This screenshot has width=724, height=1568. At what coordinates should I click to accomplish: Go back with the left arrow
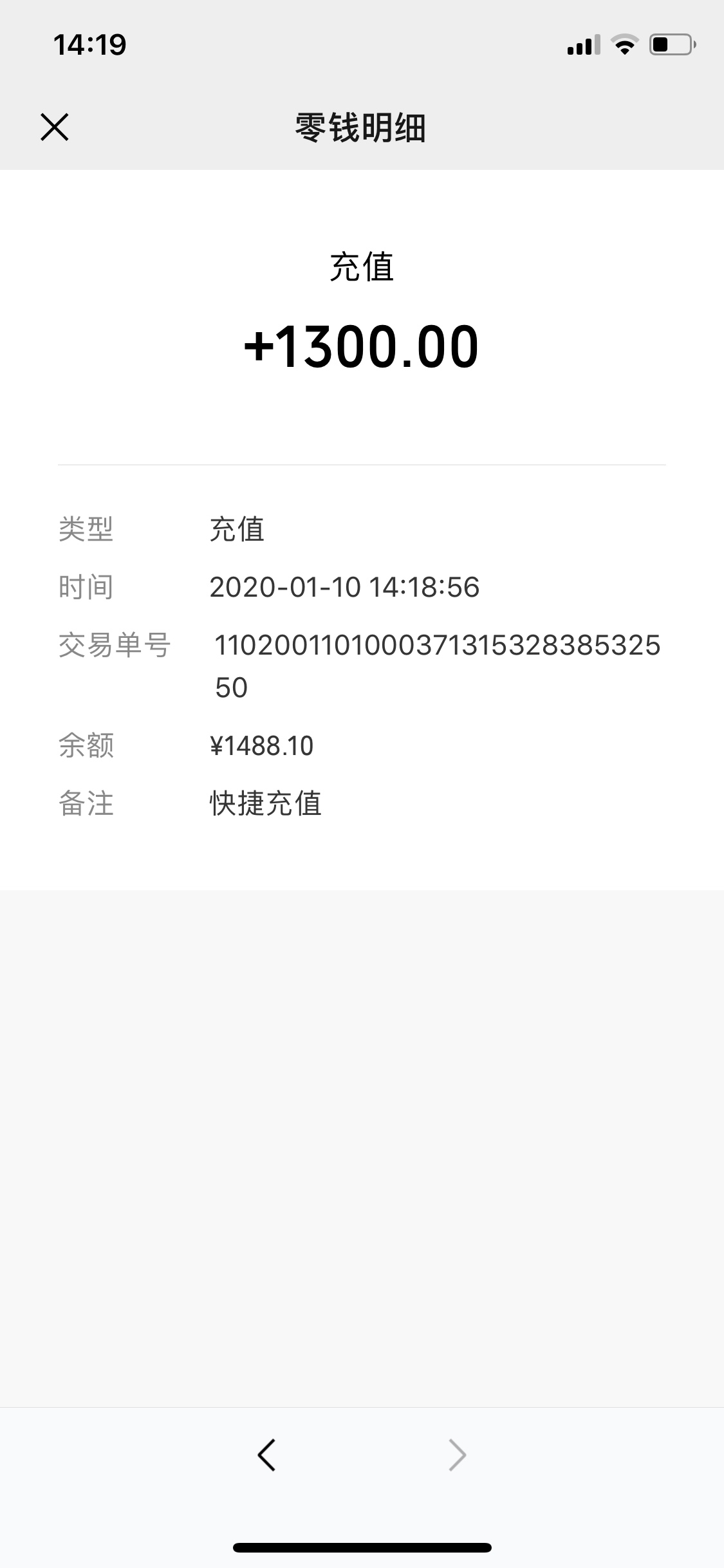coord(266,1455)
